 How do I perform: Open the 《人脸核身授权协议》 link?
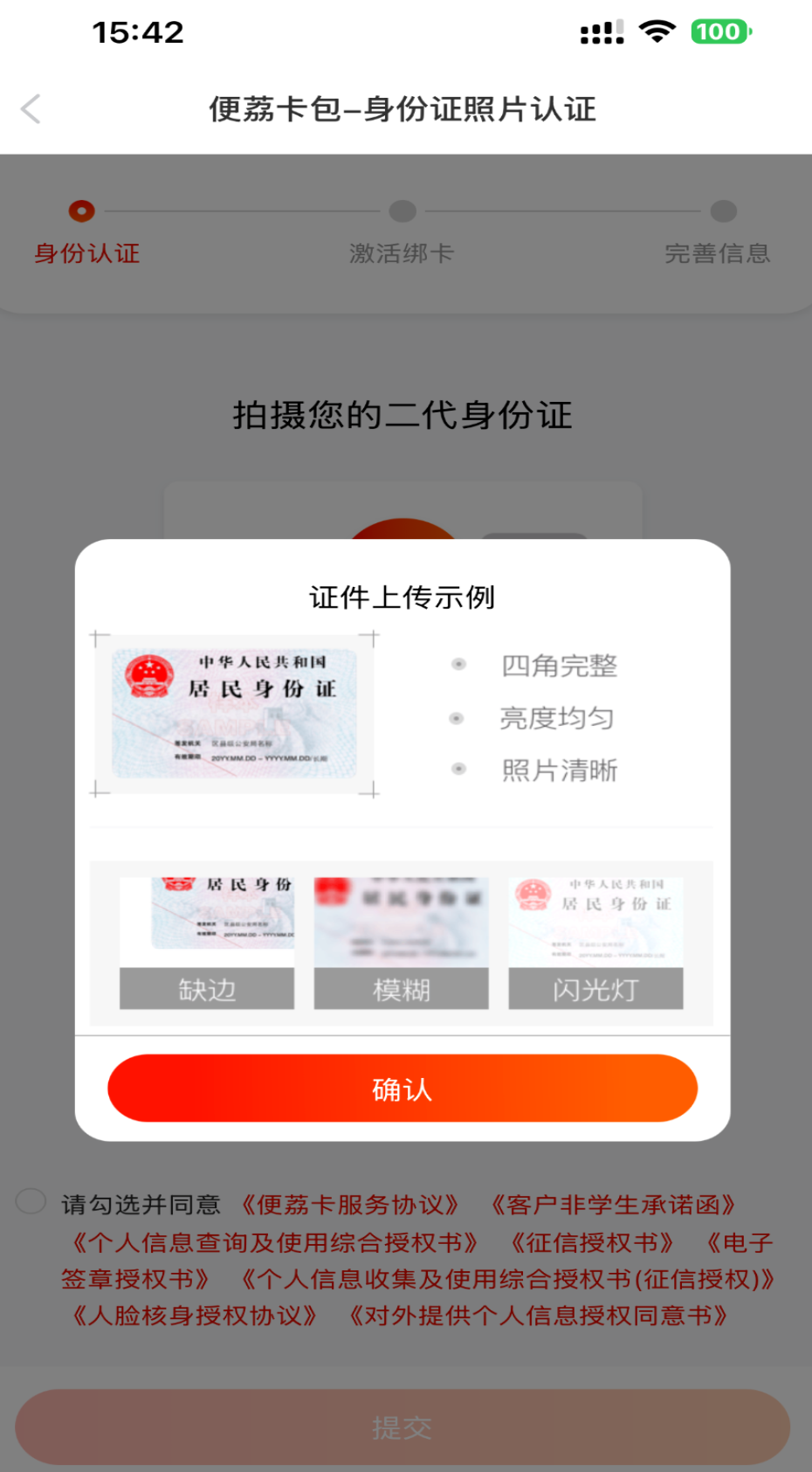click(x=195, y=1316)
